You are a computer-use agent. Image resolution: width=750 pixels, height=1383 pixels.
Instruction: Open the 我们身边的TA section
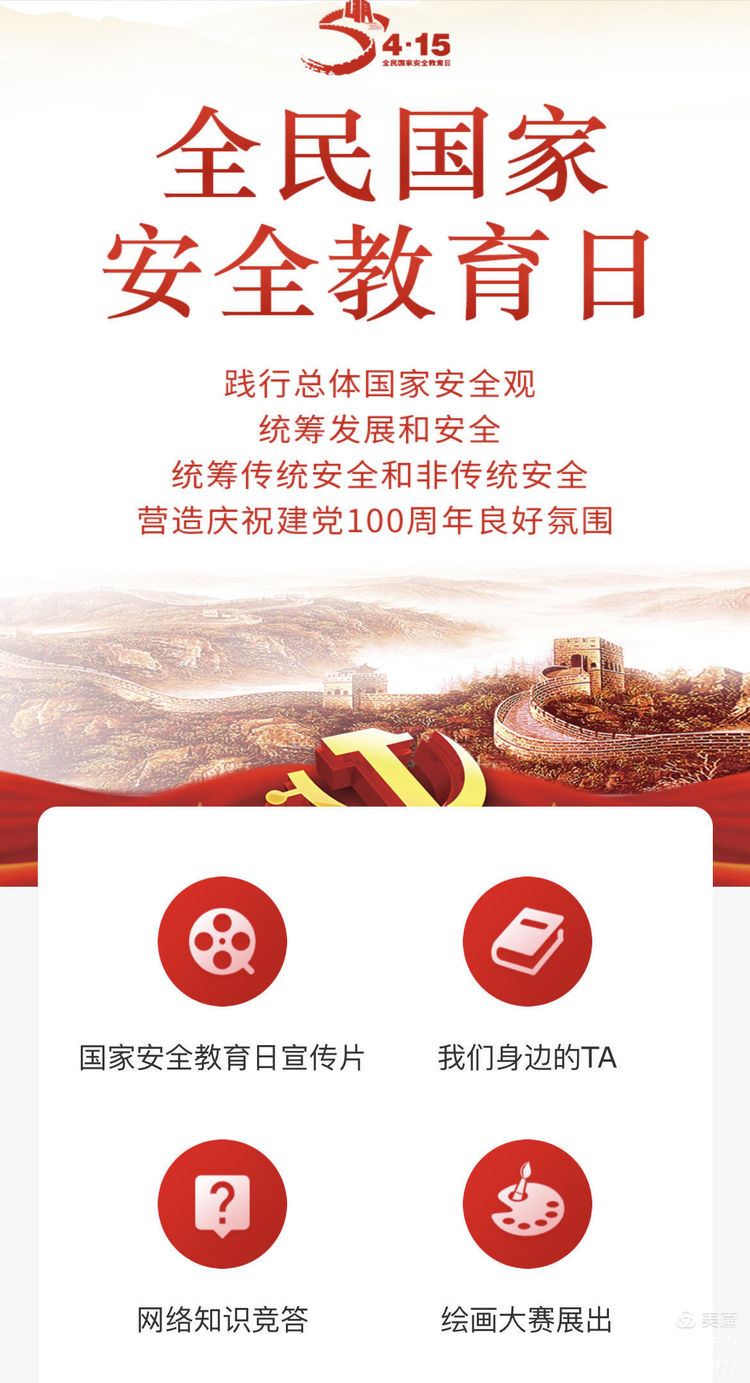[x=527, y=942]
